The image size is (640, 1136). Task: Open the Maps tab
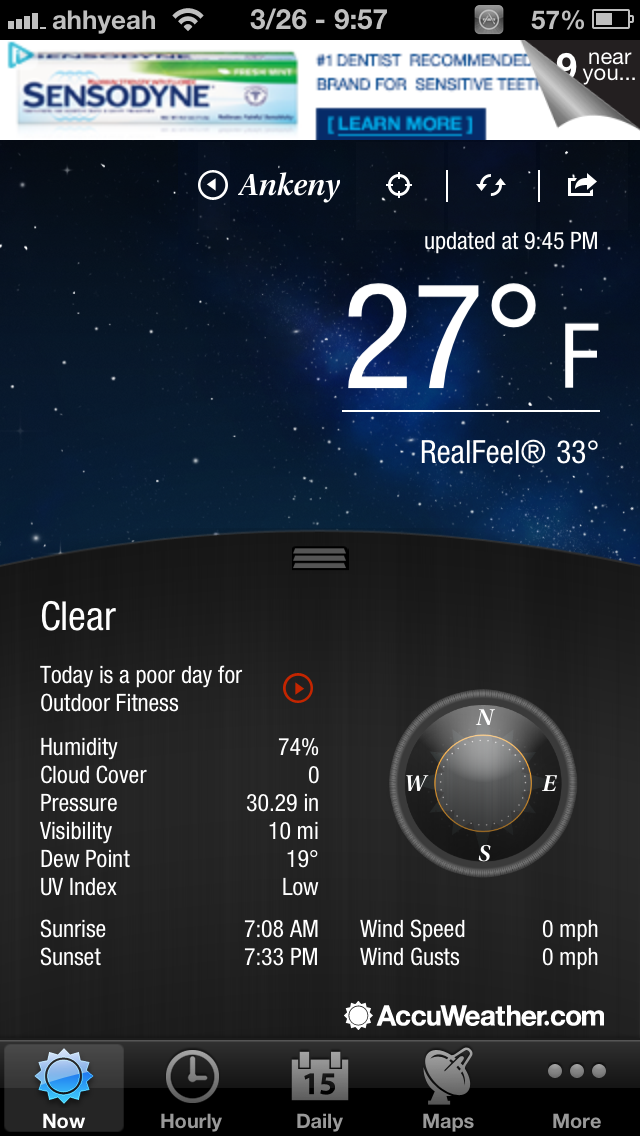[x=448, y=1088]
